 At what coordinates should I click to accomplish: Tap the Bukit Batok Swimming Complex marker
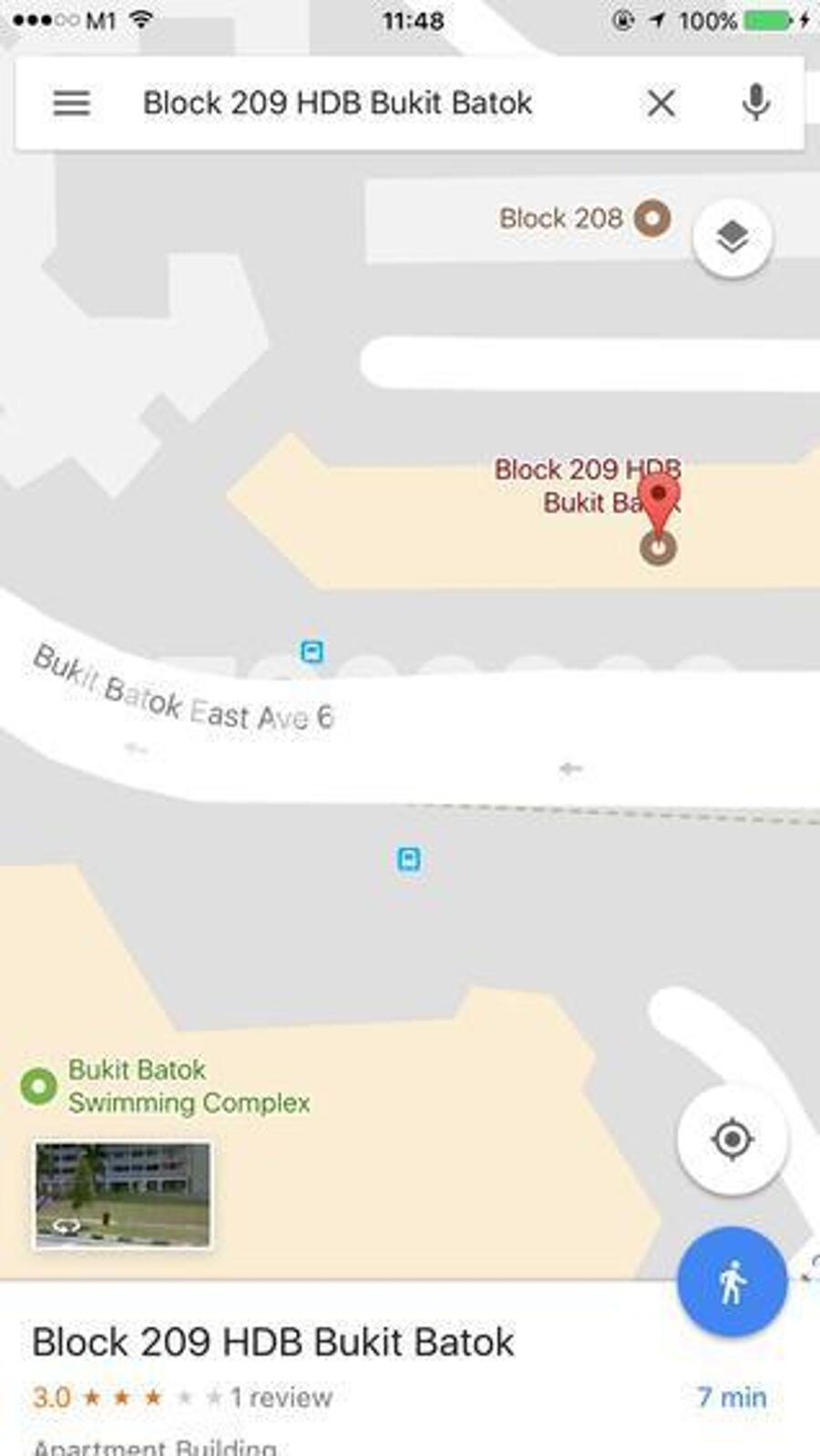tap(39, 1086)
